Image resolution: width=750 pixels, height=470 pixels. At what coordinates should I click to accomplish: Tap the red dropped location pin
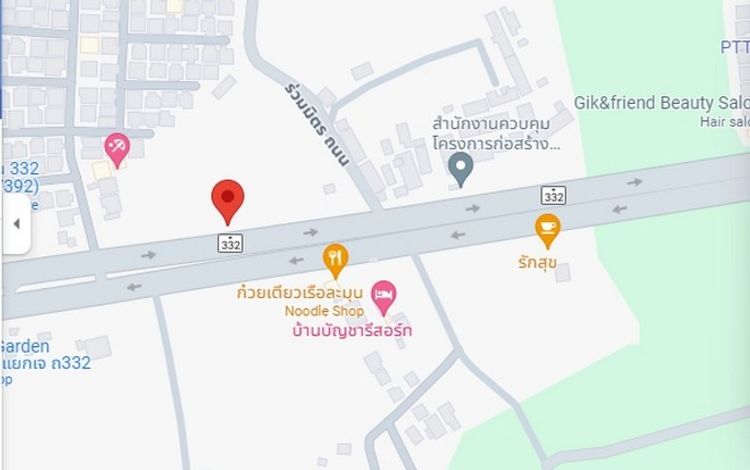click(228, 199)
